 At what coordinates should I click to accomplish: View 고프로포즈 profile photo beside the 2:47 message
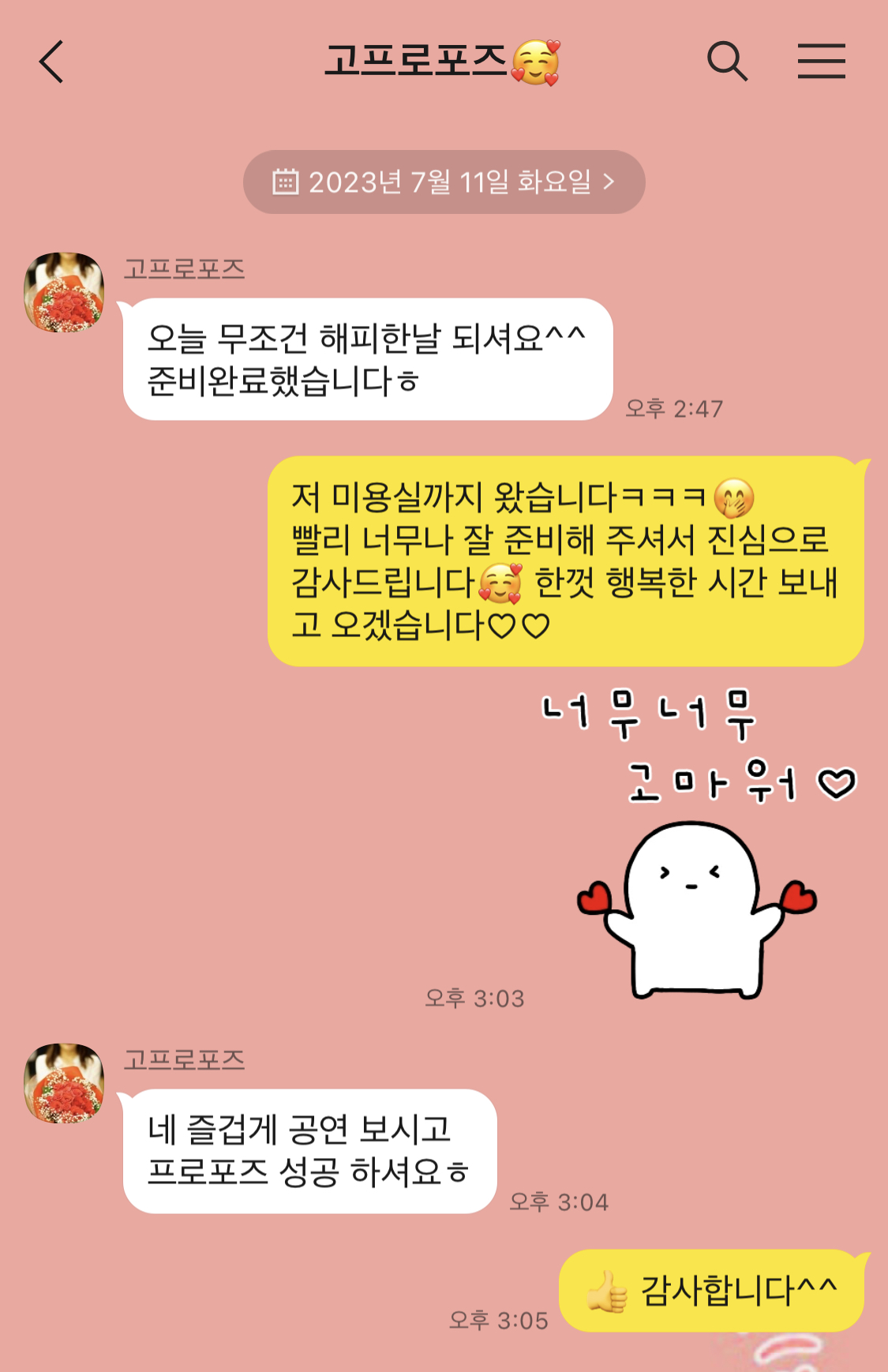[64, 292]
